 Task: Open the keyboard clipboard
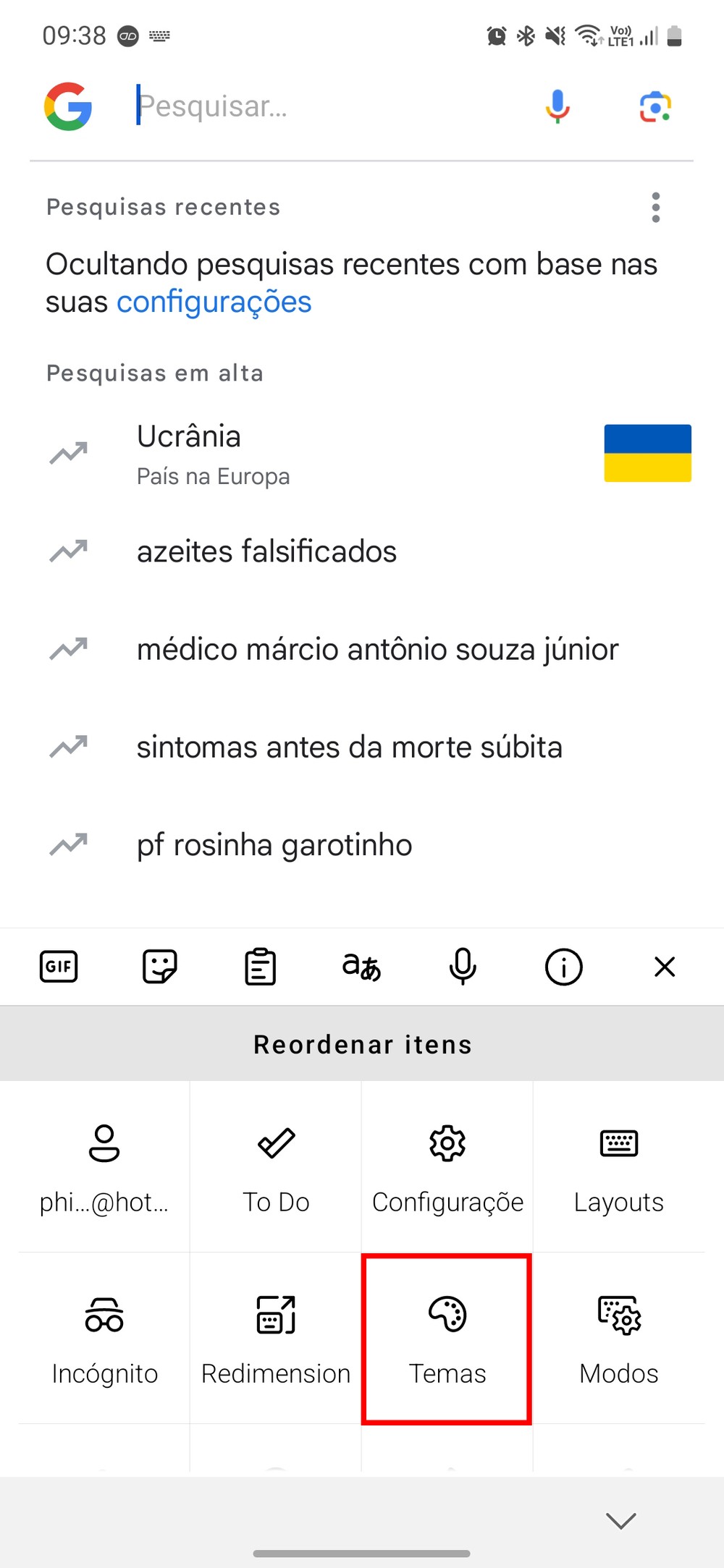point(261,967)
